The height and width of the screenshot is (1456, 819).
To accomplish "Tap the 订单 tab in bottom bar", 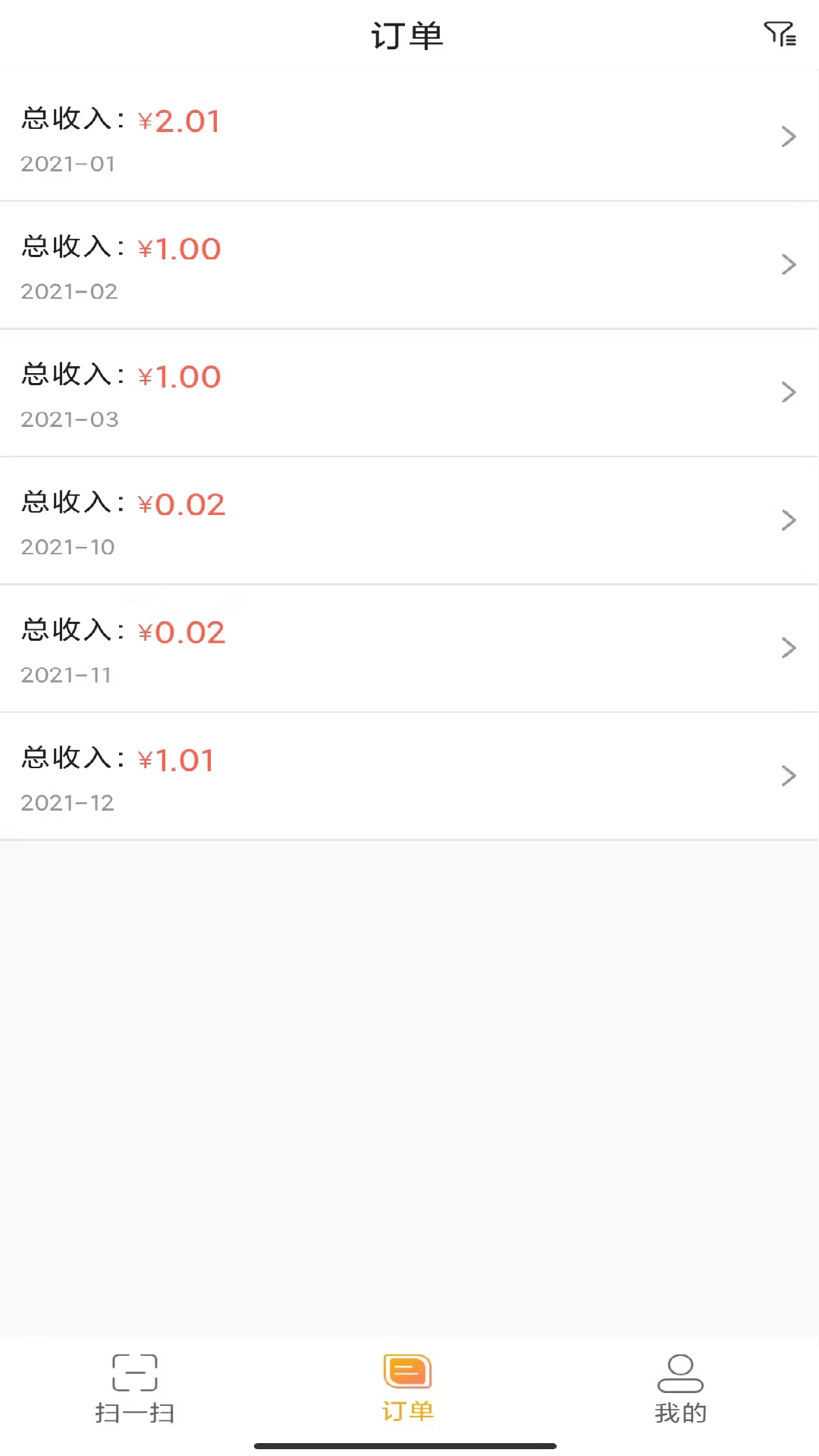I will pyautogui.click(x=408, y=1388).
